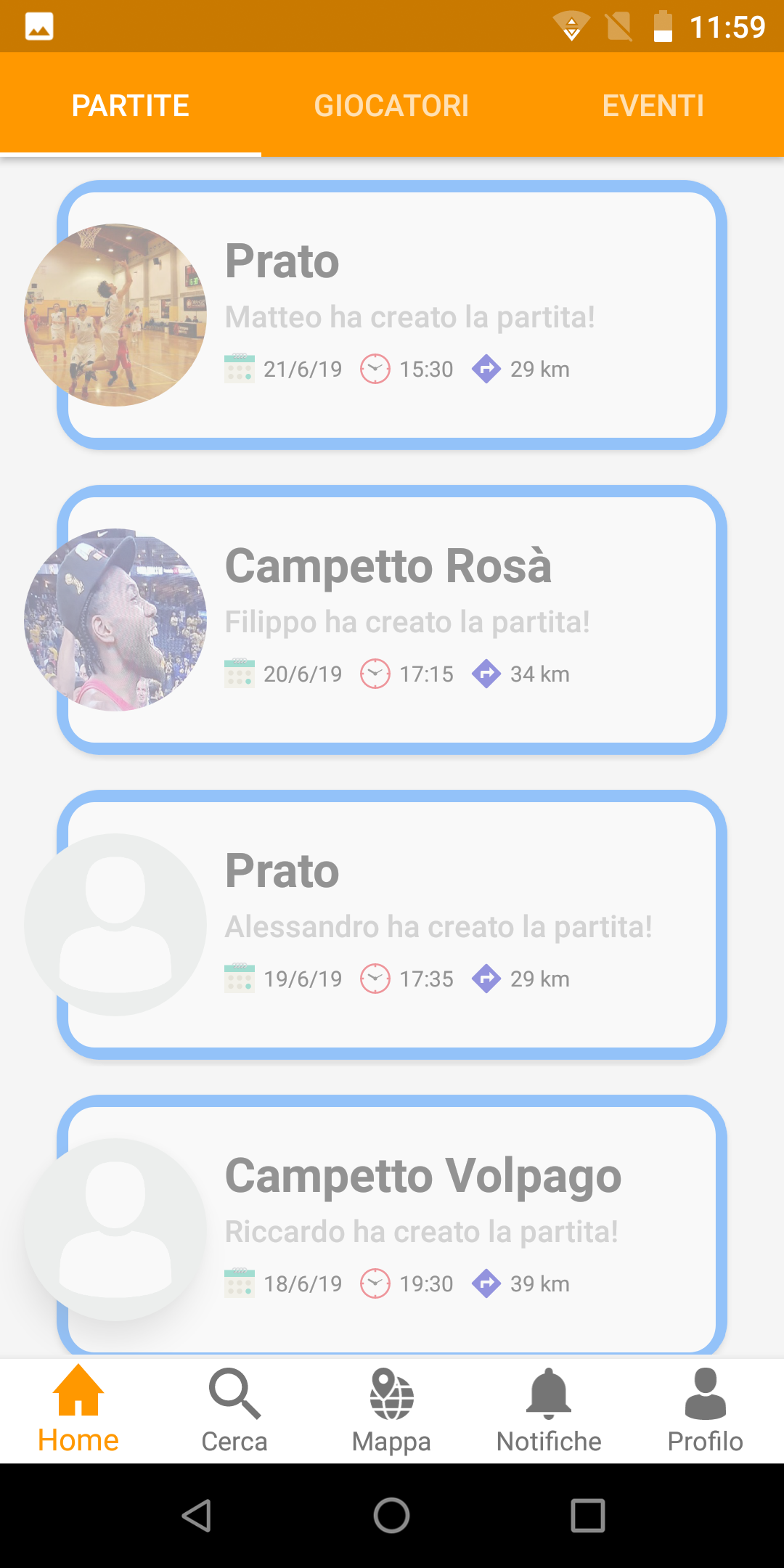
Task: Open the Profilo tab
Action: pyautogui.click(x=706, y=1410)
